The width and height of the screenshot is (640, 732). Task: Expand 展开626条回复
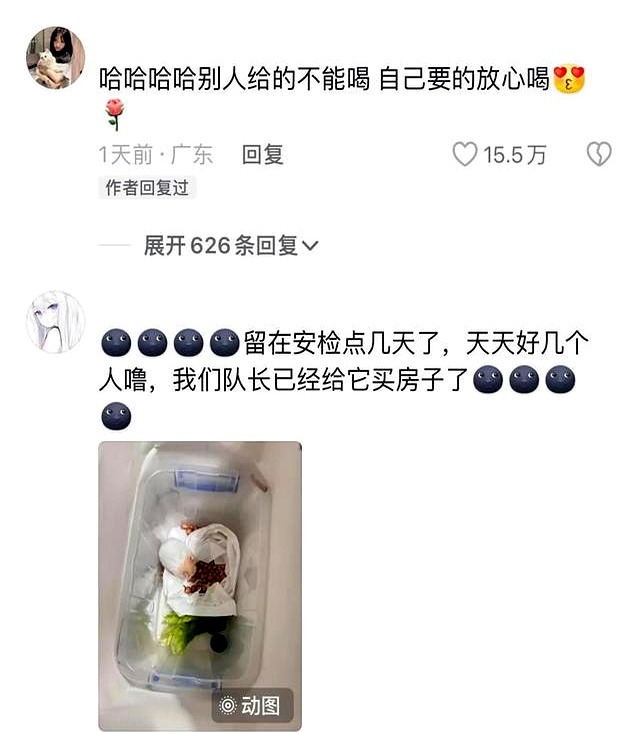click(230, 245)
